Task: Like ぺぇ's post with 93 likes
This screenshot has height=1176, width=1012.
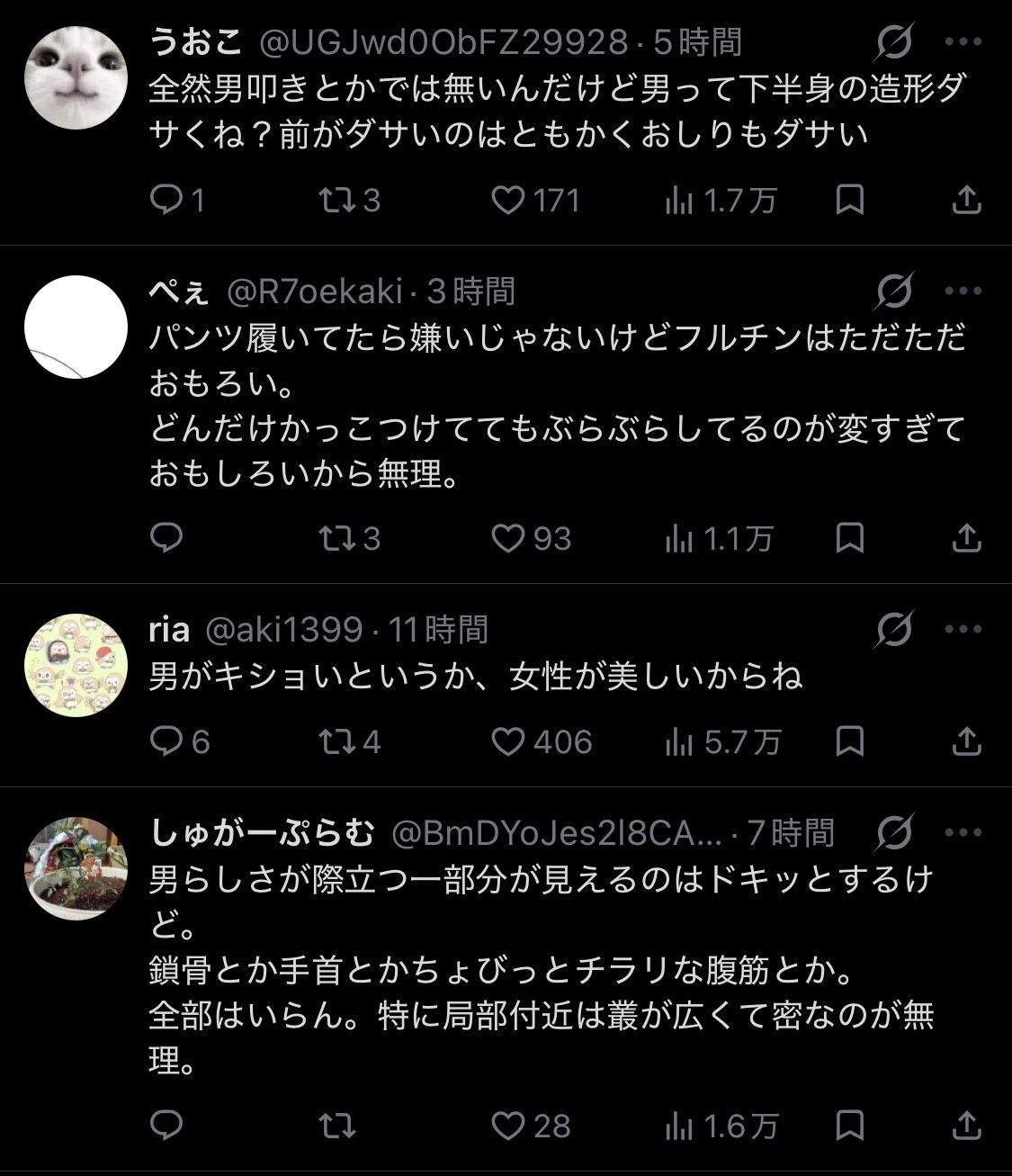Action: [508, 538]
